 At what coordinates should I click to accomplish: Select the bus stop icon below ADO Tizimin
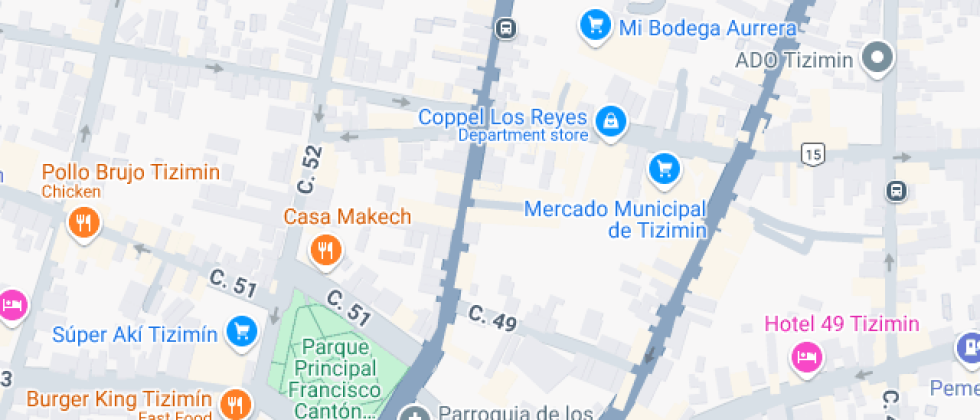pos(896,190)
